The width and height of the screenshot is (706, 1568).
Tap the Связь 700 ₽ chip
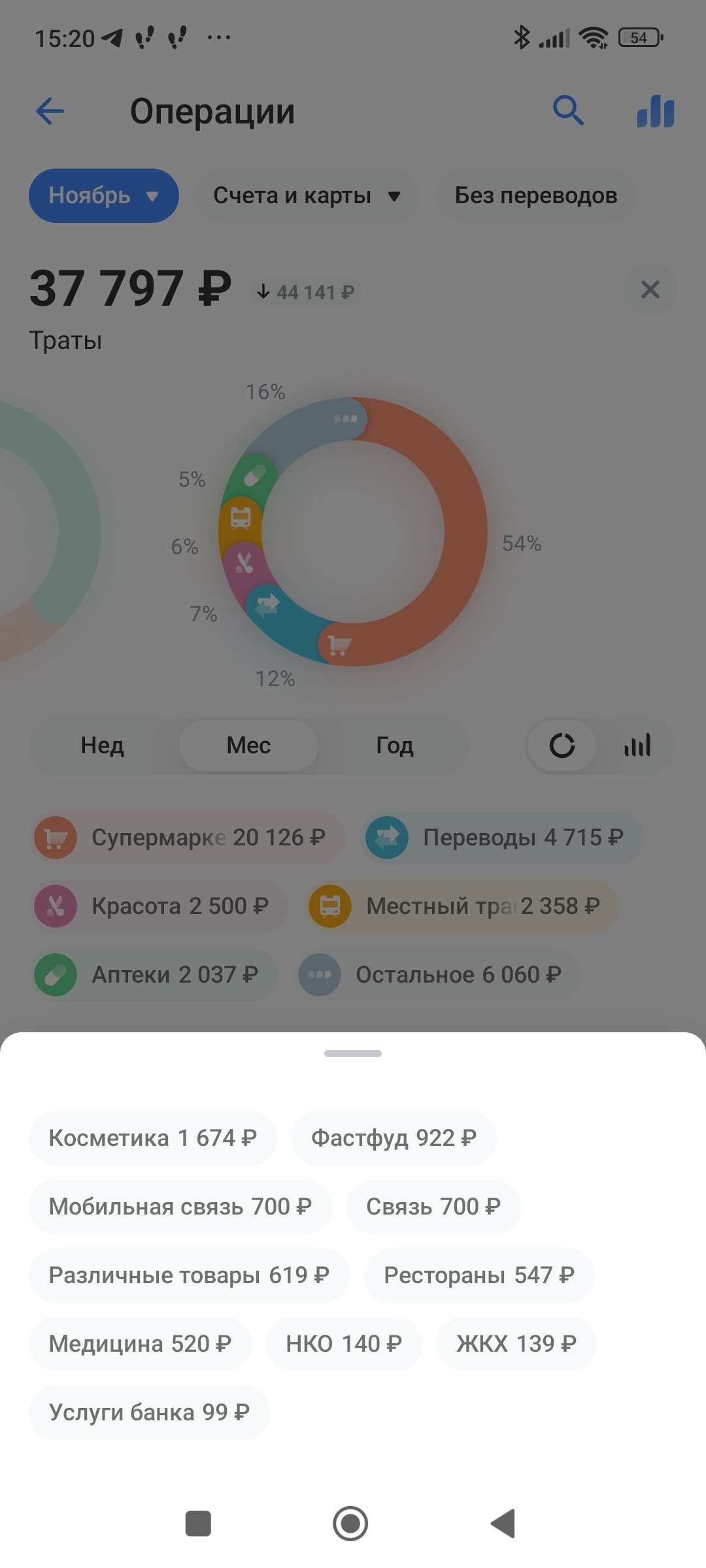point(433,1207)
